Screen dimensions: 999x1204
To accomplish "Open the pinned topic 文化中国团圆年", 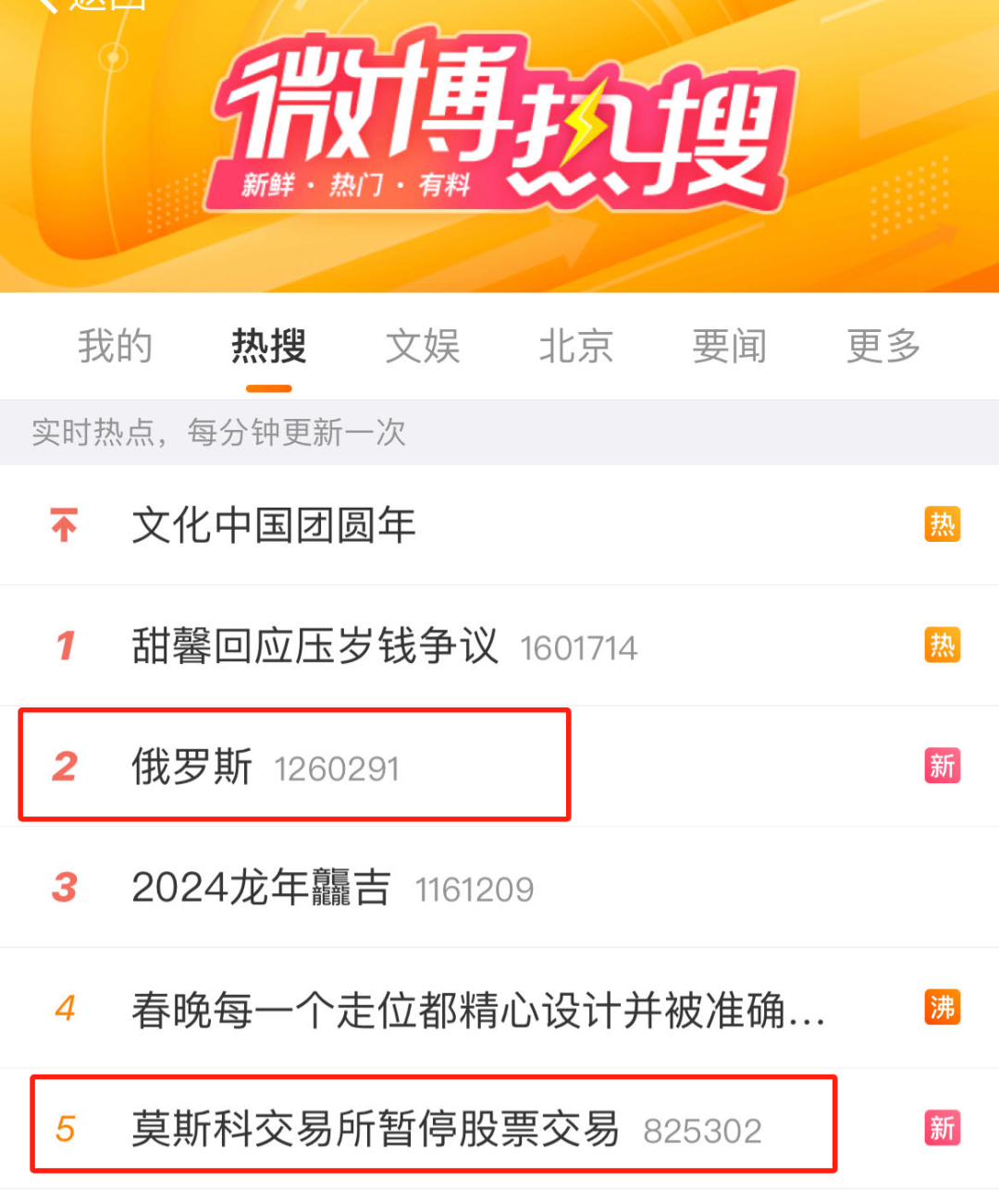I will (x=274, y=525).
